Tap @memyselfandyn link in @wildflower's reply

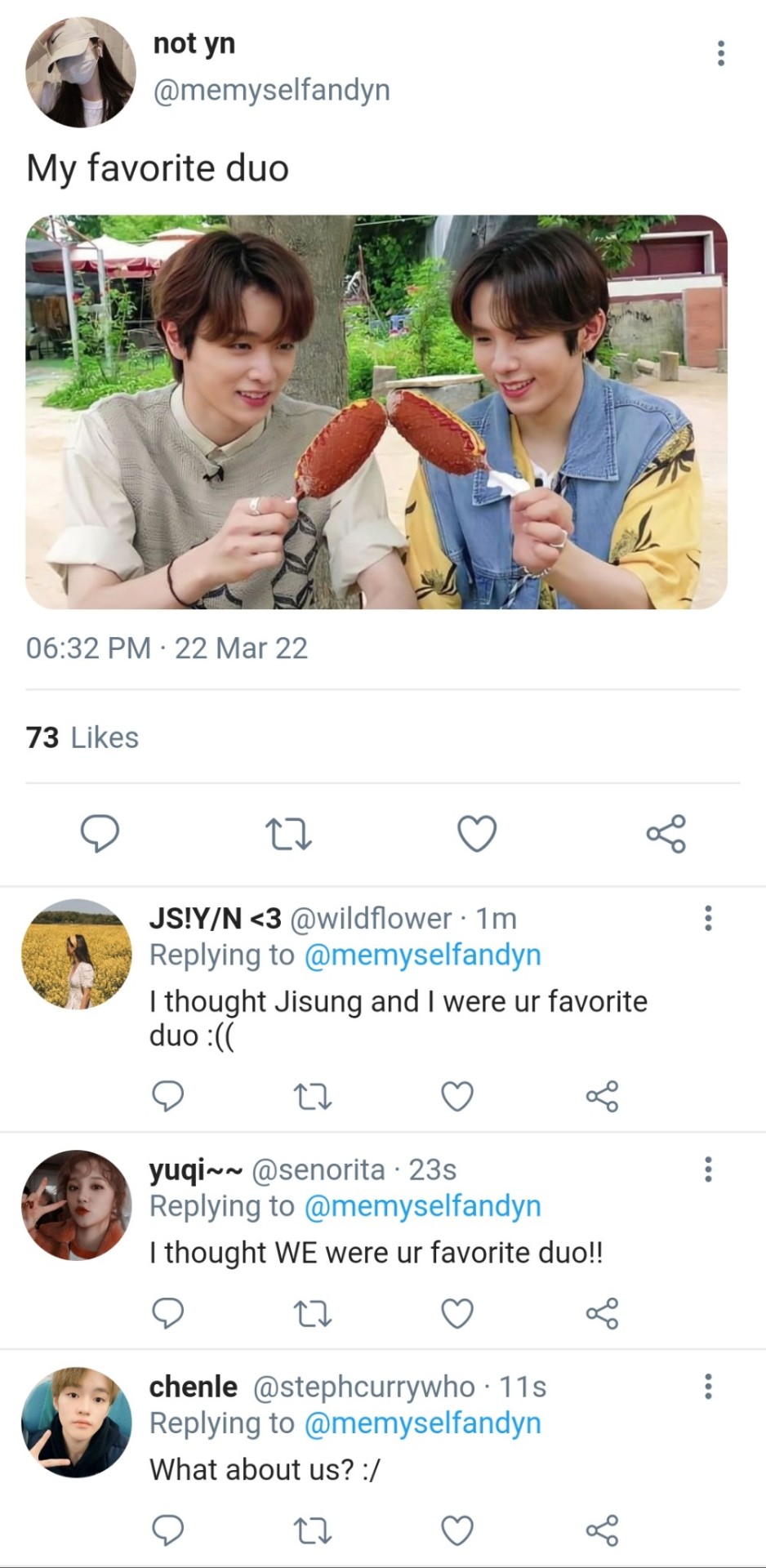click(x=422, y=955)
